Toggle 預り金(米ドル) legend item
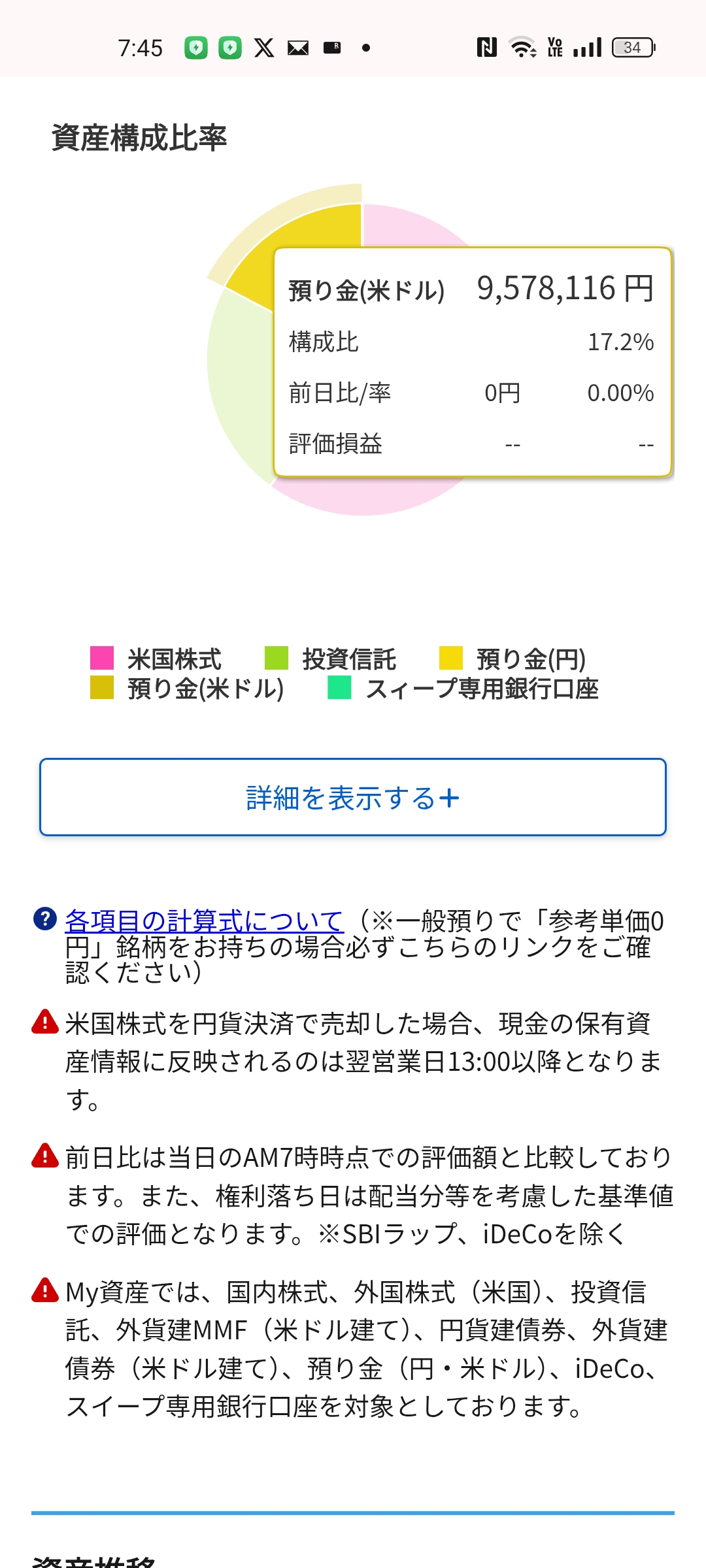This screenshot has height=1568, width=706. click(x=187, y=688)
